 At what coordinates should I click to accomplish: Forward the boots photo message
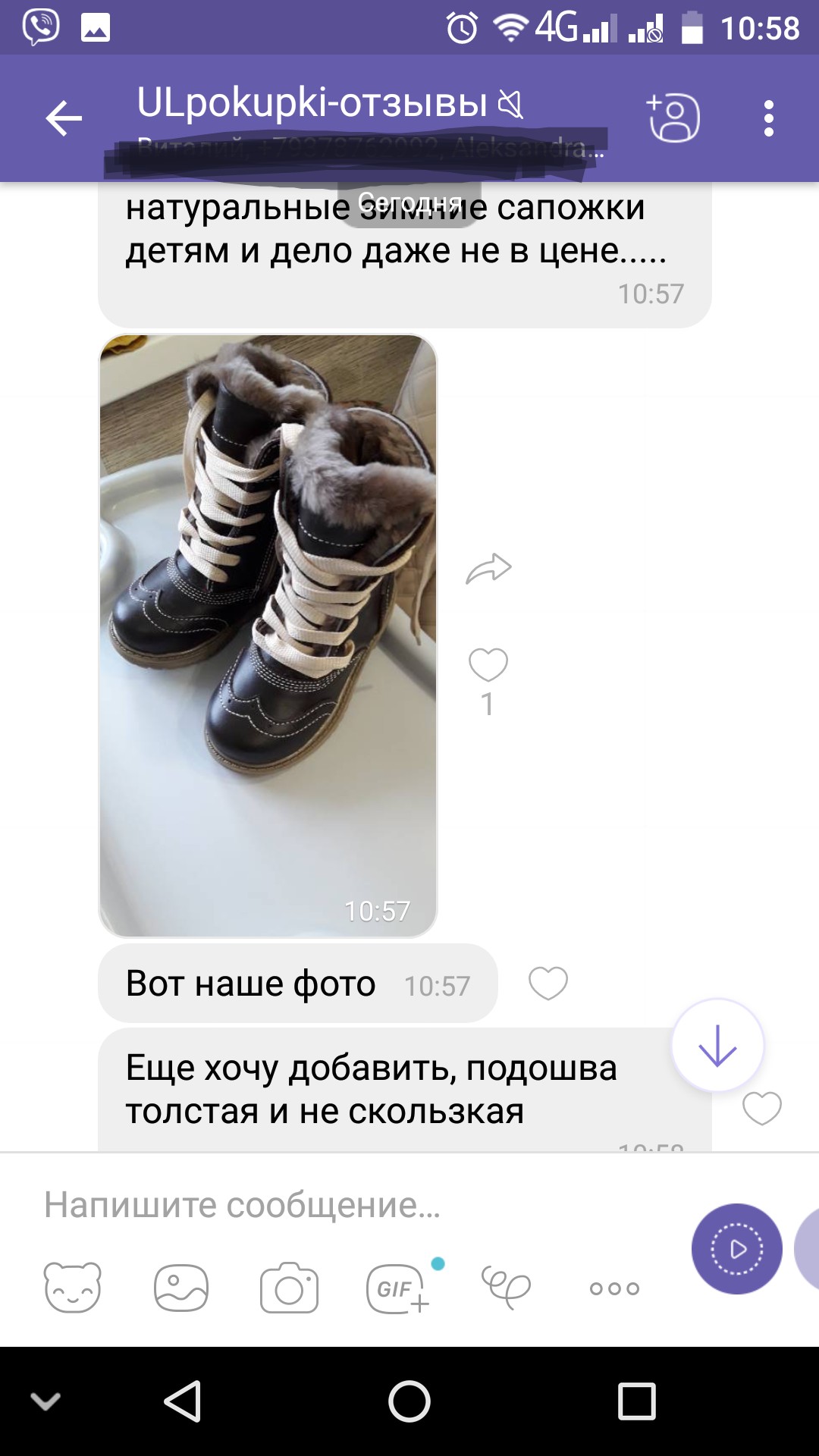pos(488,569)
